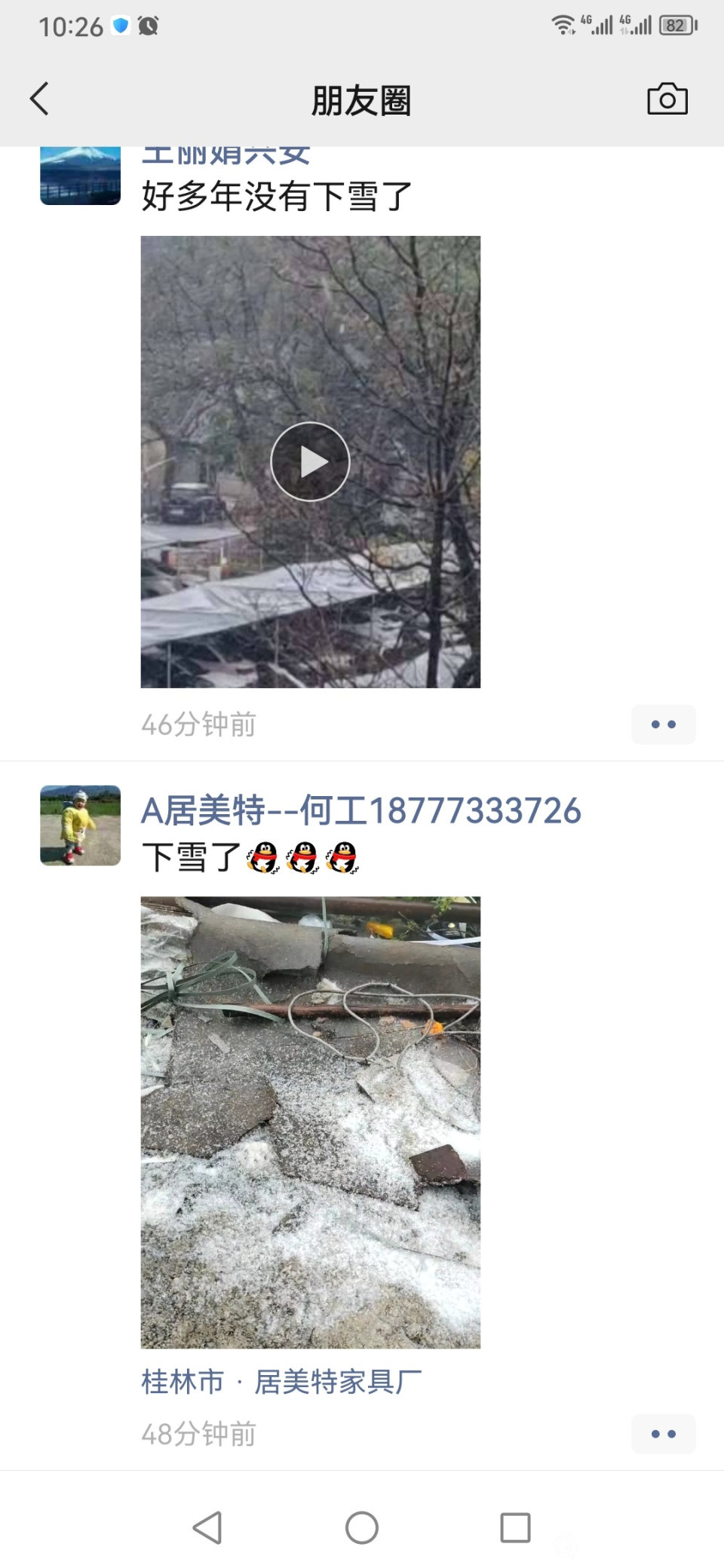
Task: Open the options for the post from 48分钟前
Action: pos(663,1434)
